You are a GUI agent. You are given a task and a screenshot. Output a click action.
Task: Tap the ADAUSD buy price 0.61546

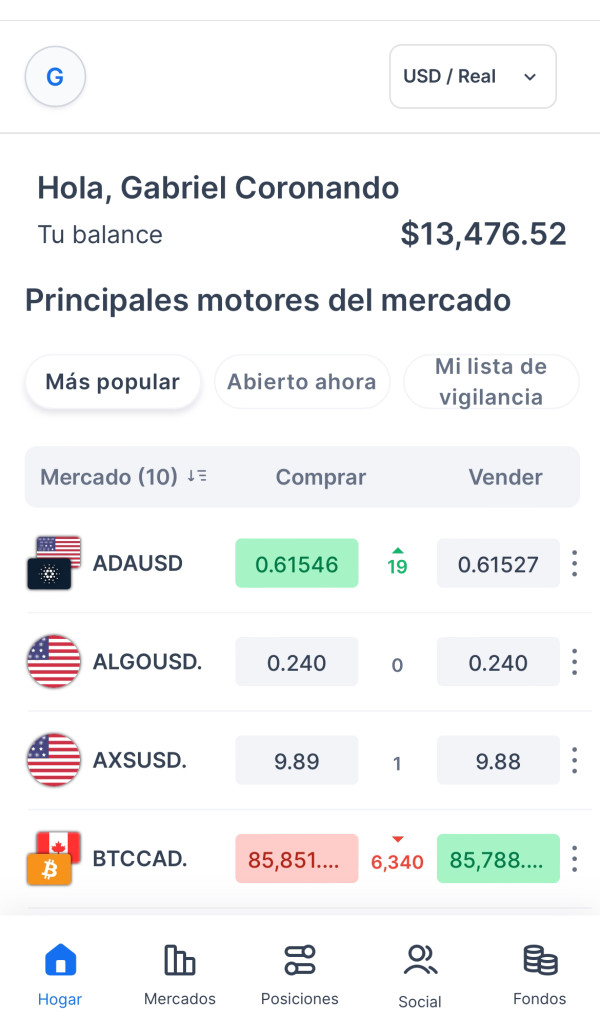[x=296, y=563]
